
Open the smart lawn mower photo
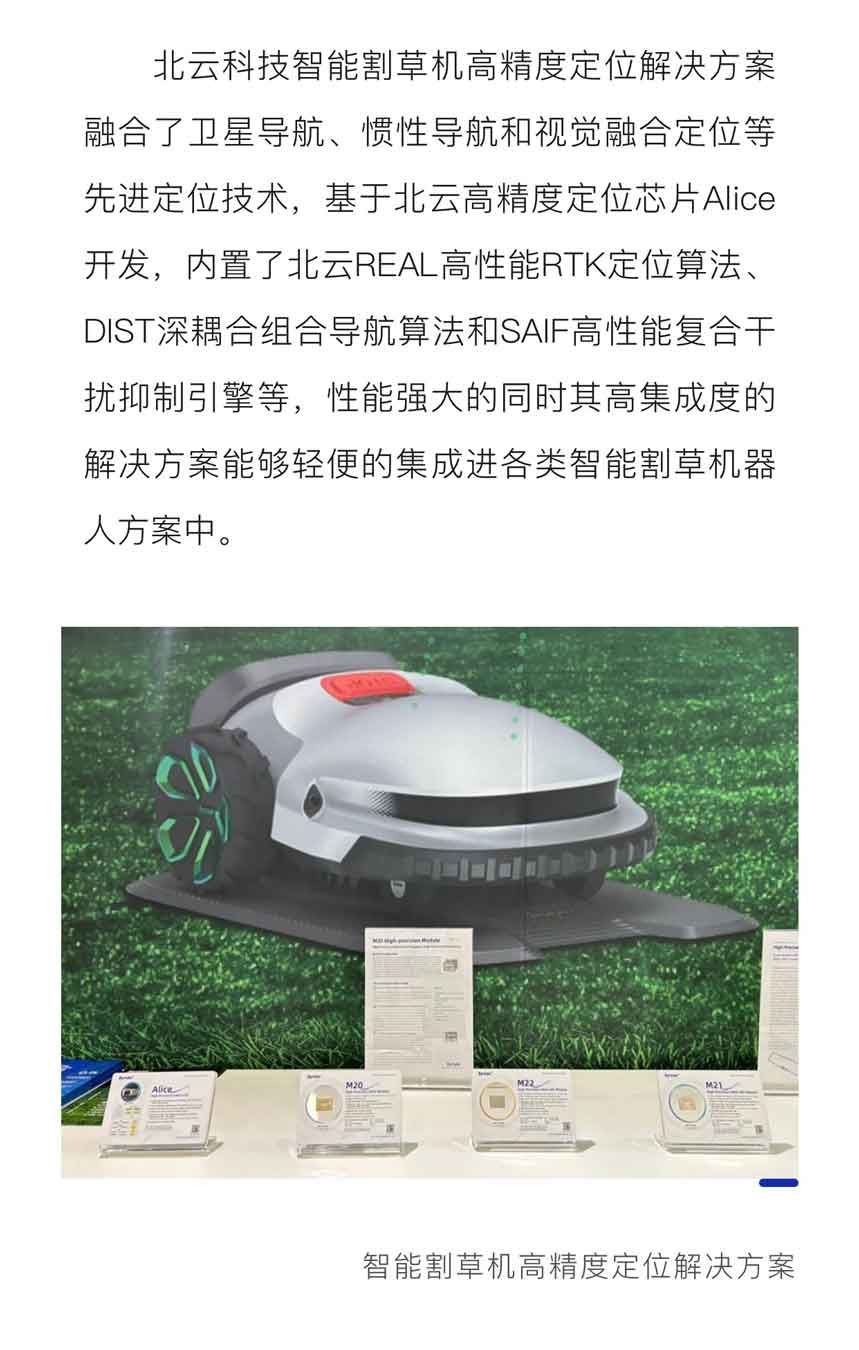tap(429, 900)
